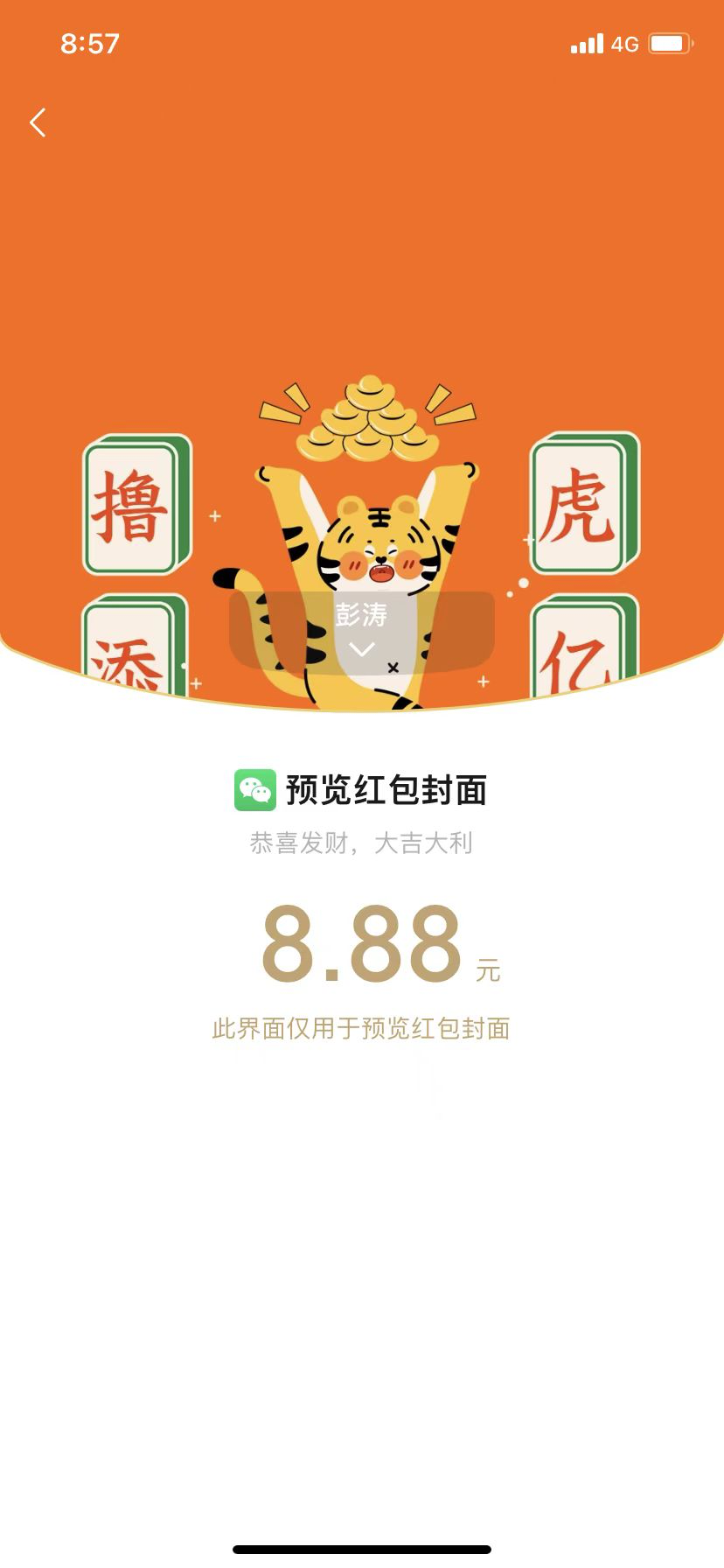Screen dimensions: 724x1568
Task: Tap the status bar clock showing 8:57
Action: tap(90, 43)
